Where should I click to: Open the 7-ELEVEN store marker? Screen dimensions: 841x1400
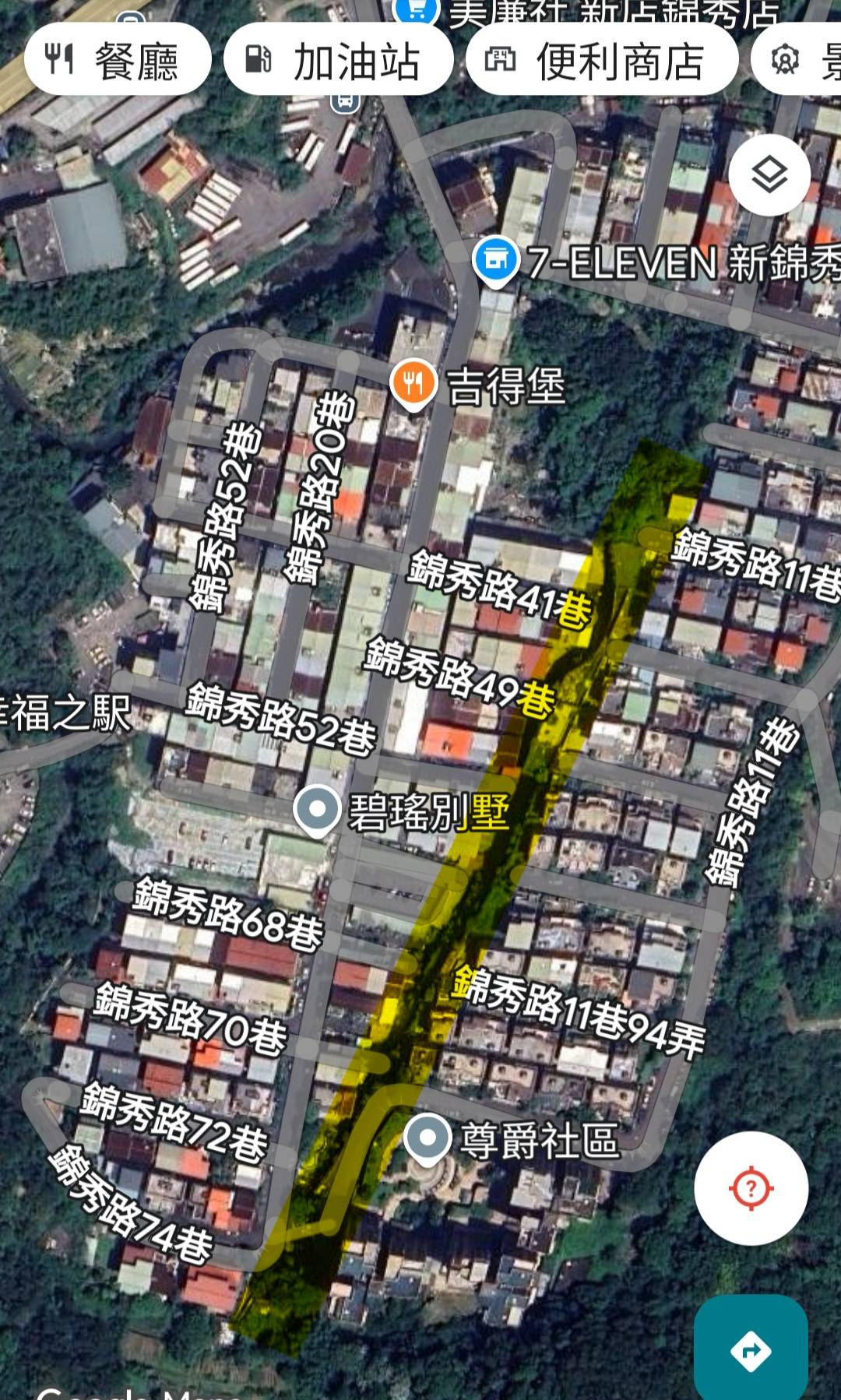[x=496, y=261]
